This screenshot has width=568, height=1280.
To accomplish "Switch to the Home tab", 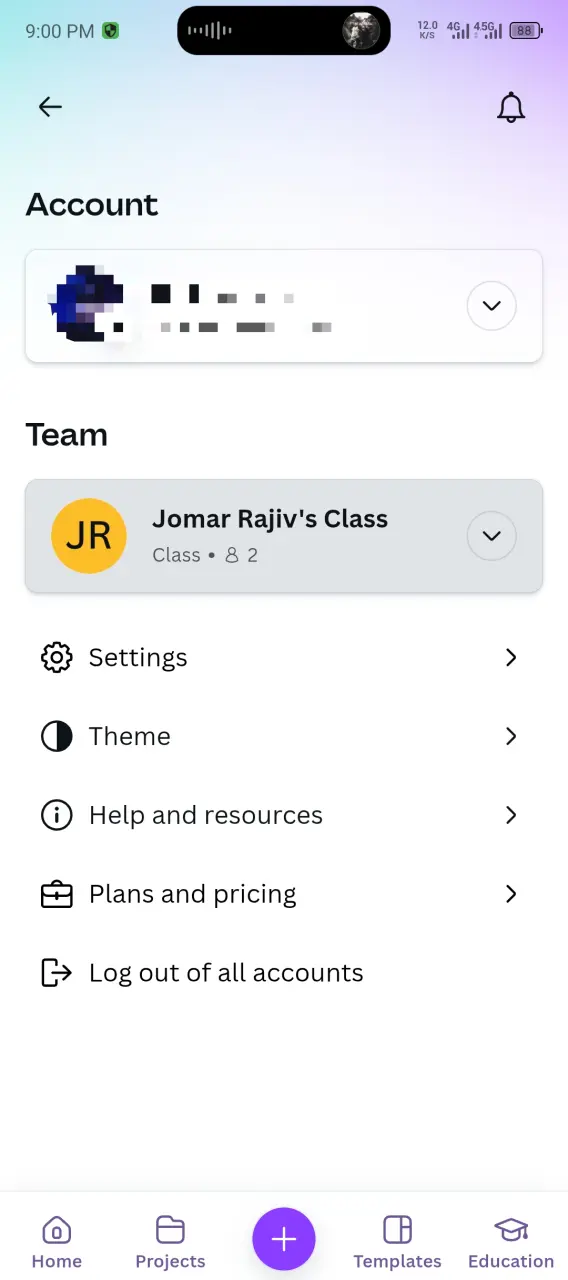I will coord(57,1242).
